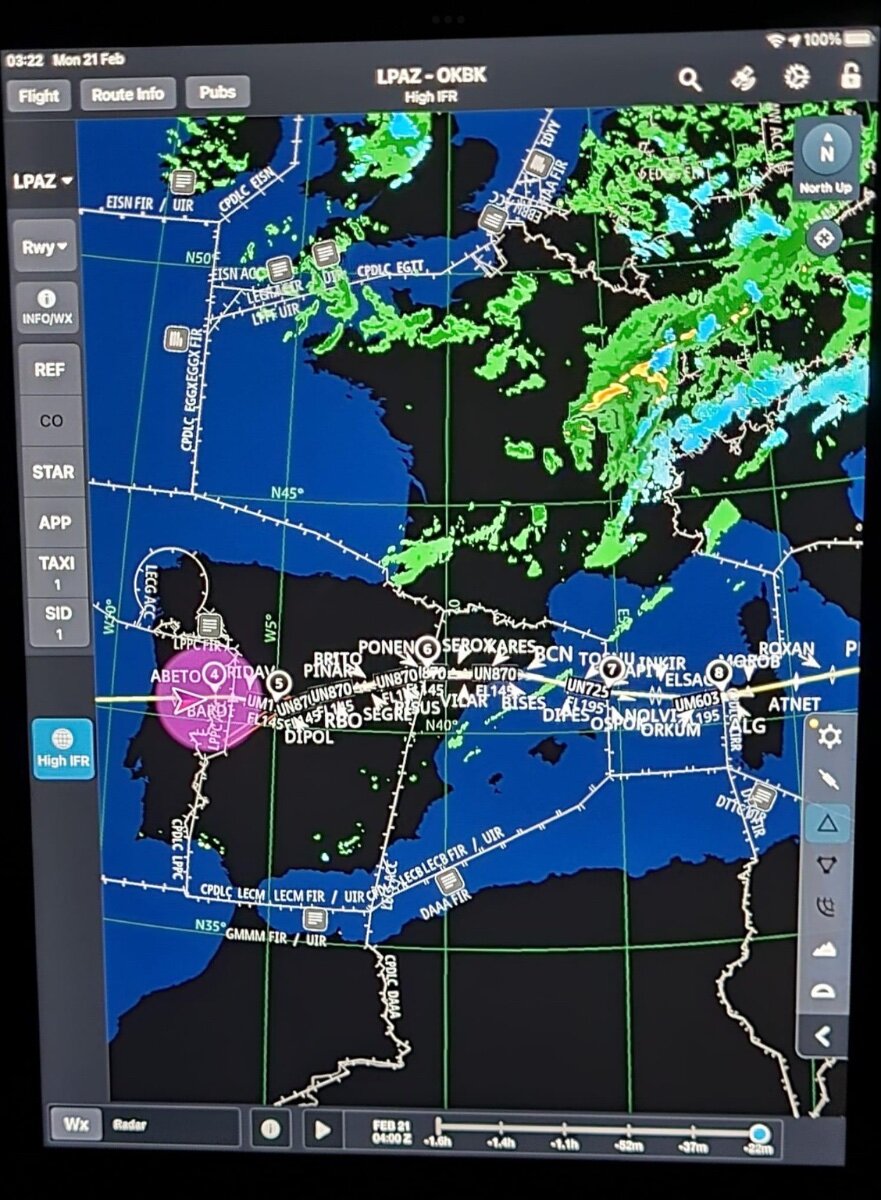
Task: Select the APP approach charts tab
Action: point(55,523)
